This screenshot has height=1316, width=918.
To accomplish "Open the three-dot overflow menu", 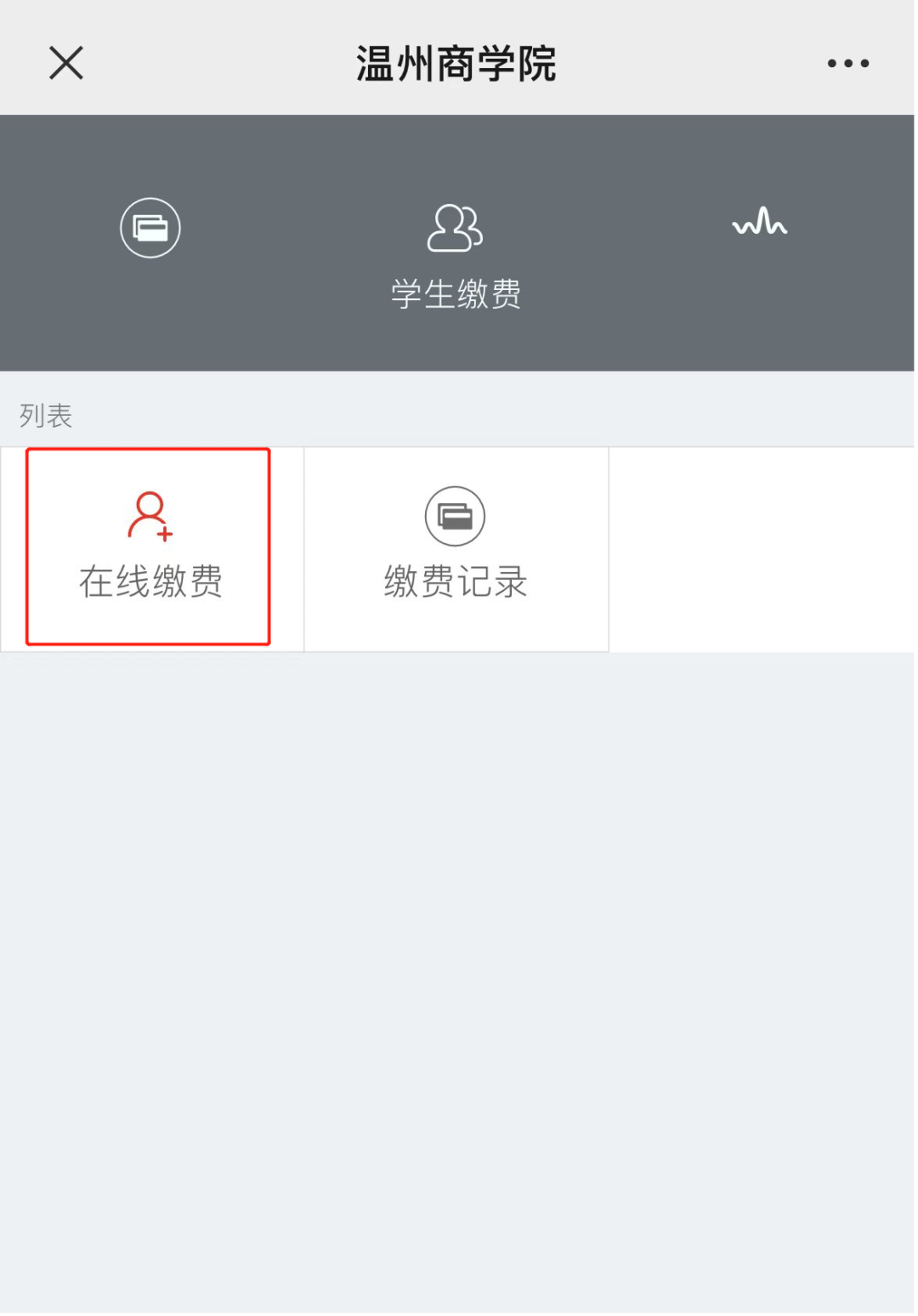I will (x=847, y=63).
